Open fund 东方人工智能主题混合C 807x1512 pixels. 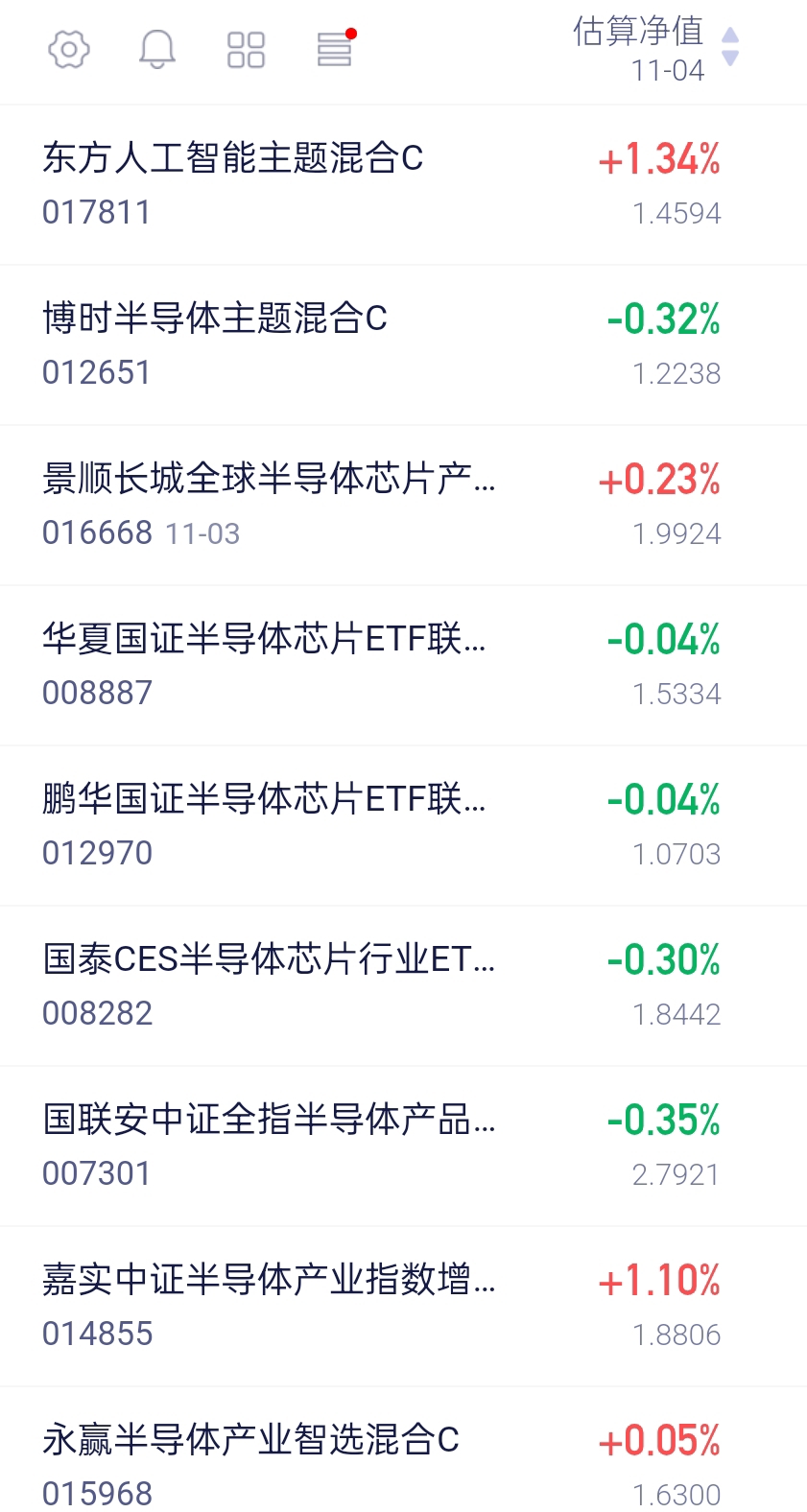click(x=233, y=159)
